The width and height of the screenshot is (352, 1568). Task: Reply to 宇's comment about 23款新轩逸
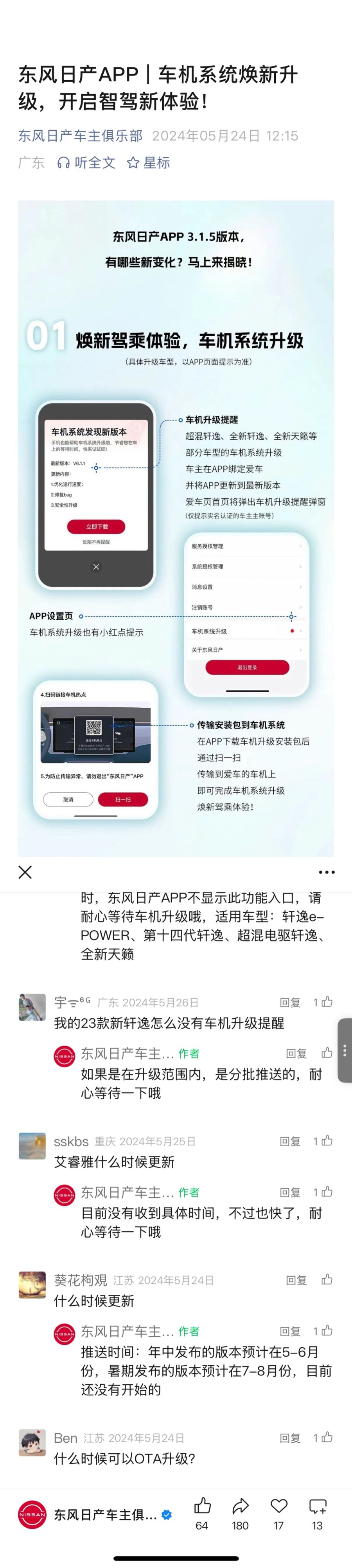coord(290,1002)
